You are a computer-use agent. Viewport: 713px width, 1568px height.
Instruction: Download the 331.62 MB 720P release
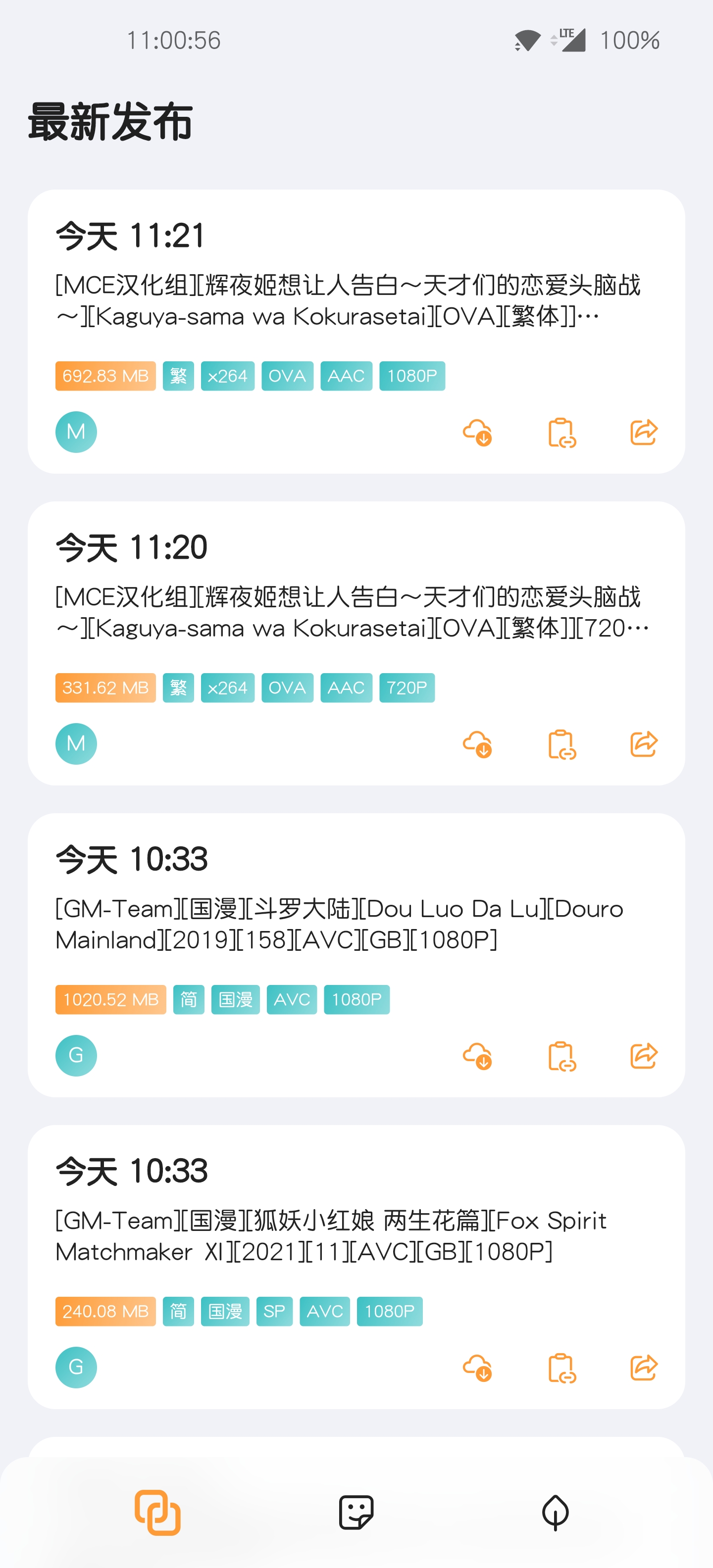click(477, 744)
